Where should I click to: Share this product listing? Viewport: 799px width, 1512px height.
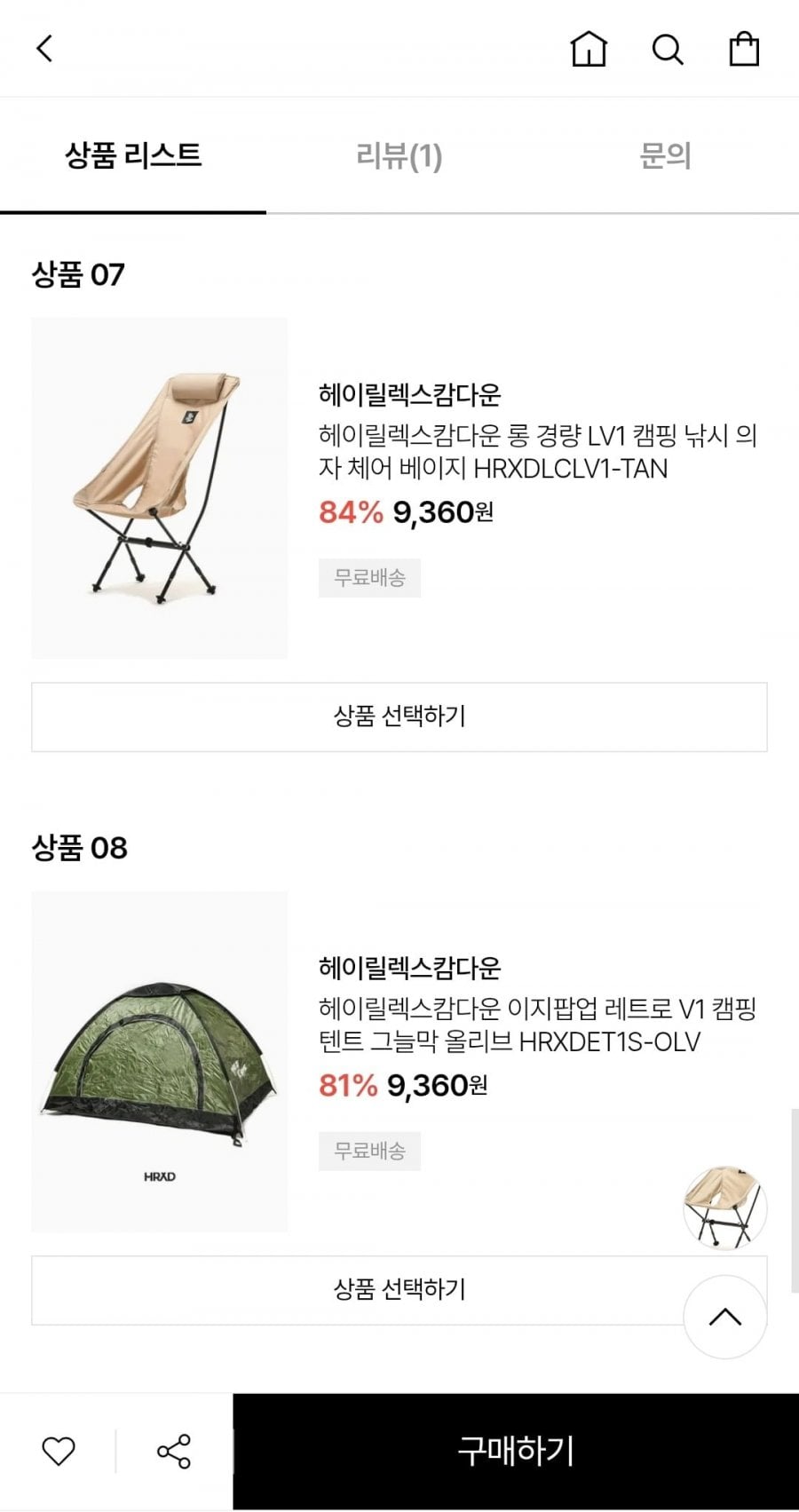[174, 1451]
